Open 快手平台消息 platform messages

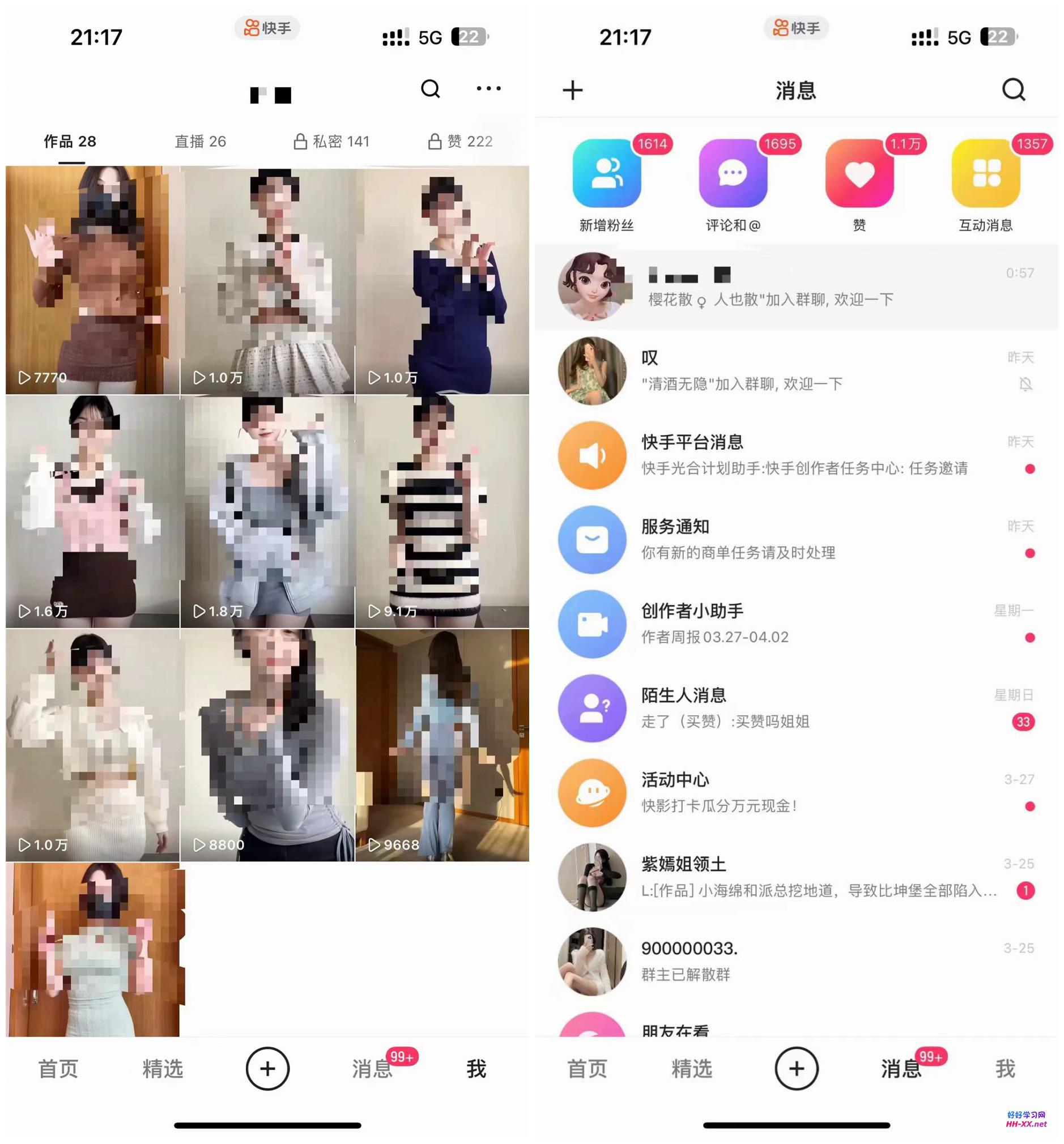point(794,456)
